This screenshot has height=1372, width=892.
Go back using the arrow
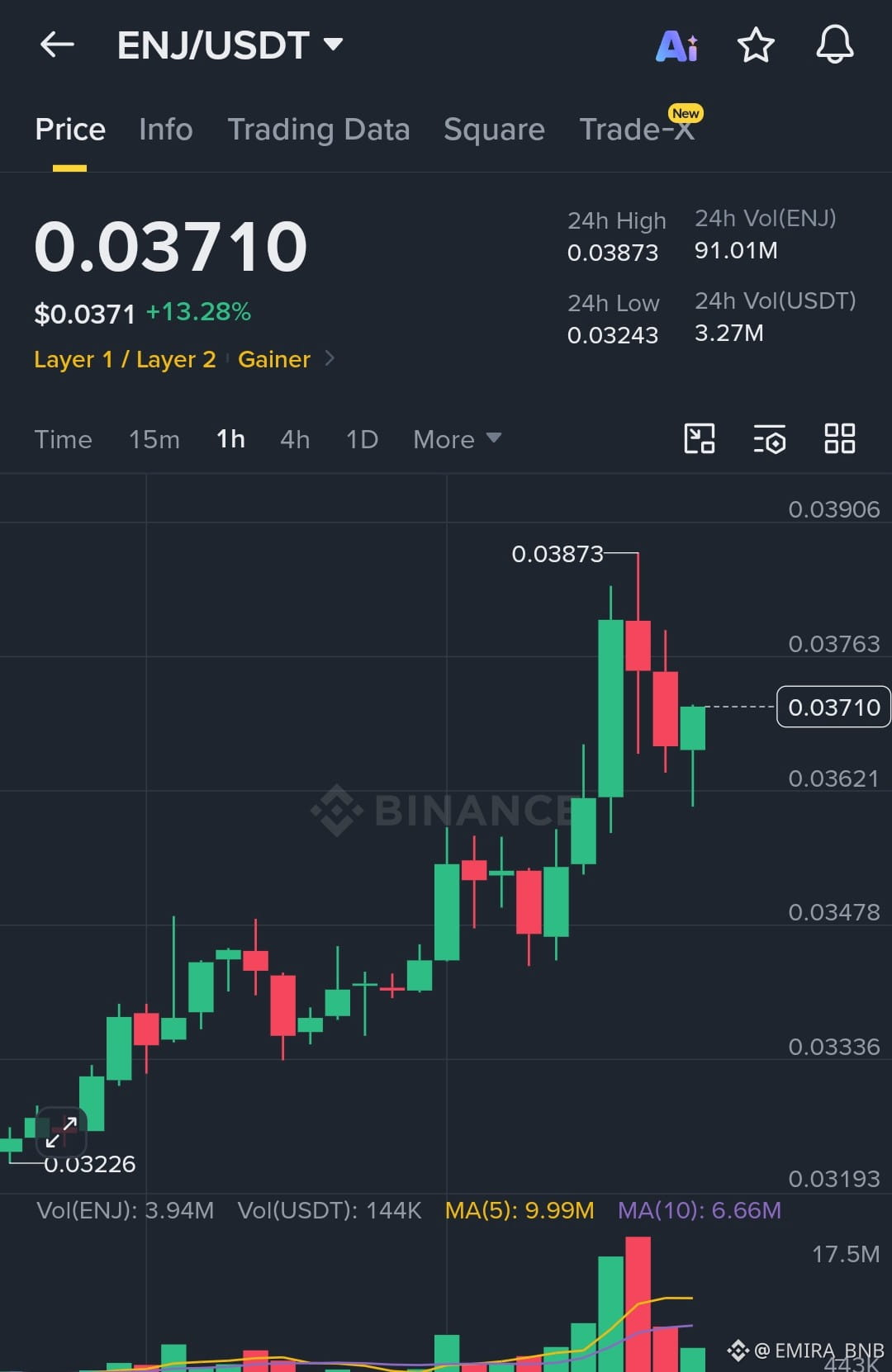pos(57,45)
